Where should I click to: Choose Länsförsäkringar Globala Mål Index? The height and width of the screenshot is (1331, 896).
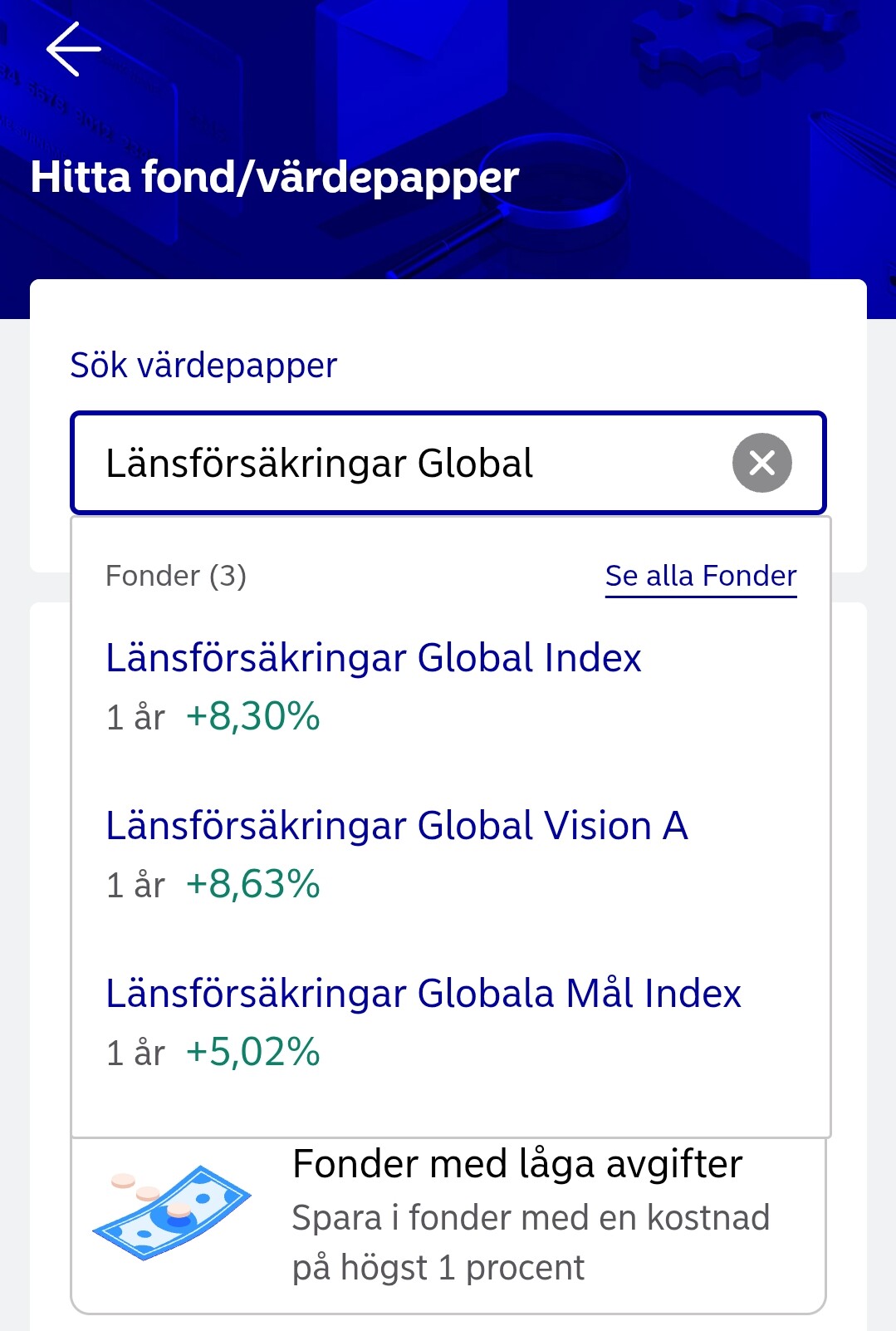click(x=424, y=995)
